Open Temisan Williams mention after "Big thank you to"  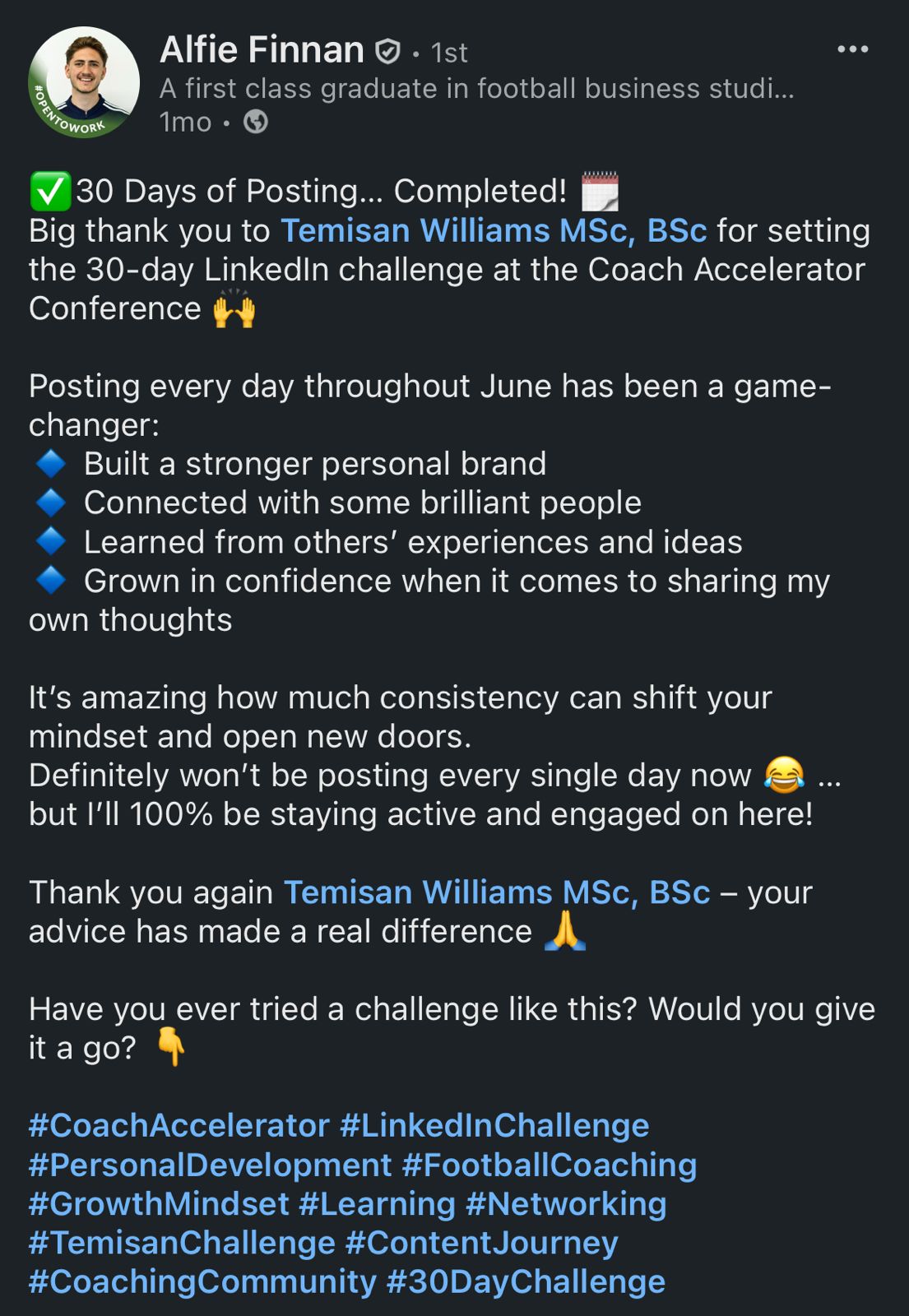pos(494,231)
